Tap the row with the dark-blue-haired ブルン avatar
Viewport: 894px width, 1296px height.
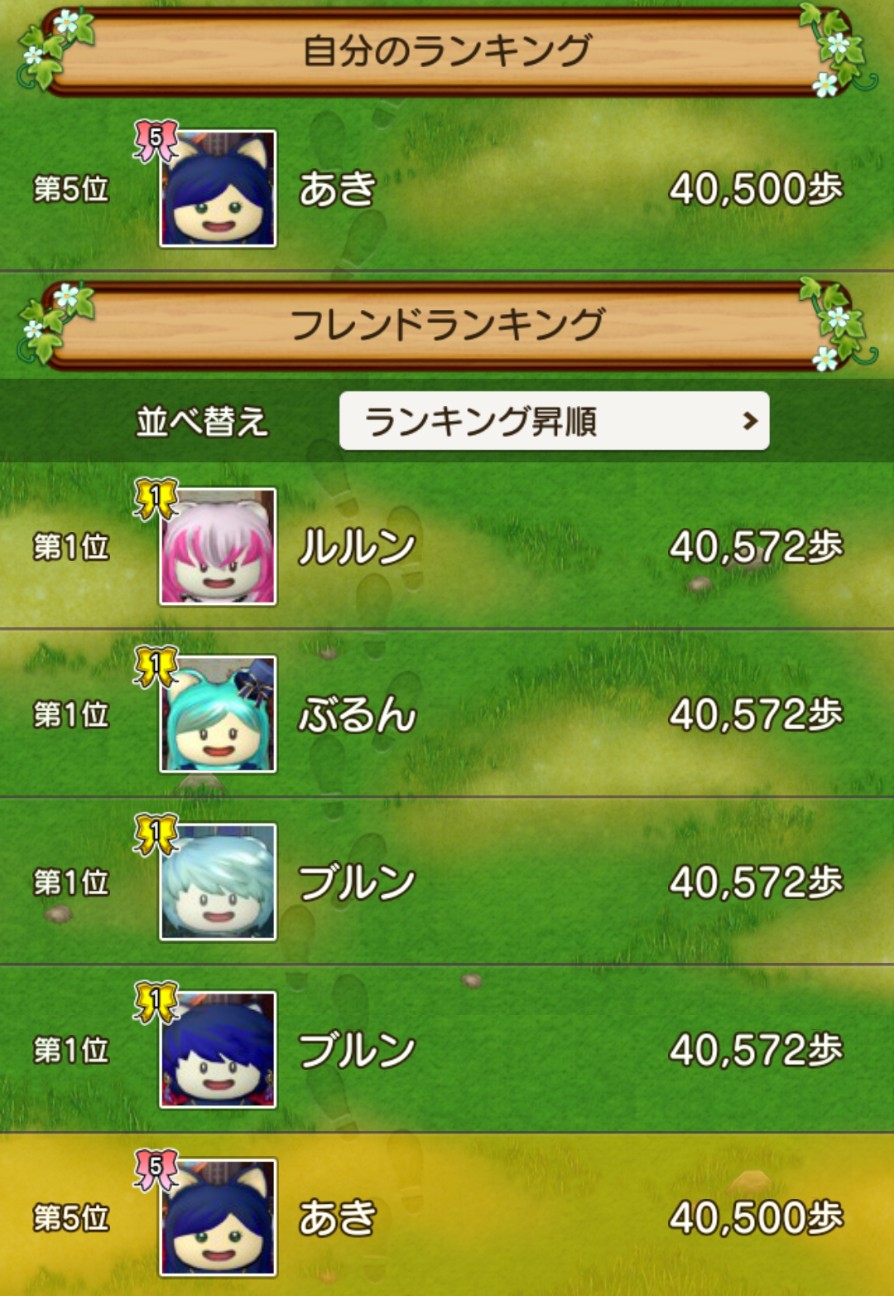tap(447, 1049)
